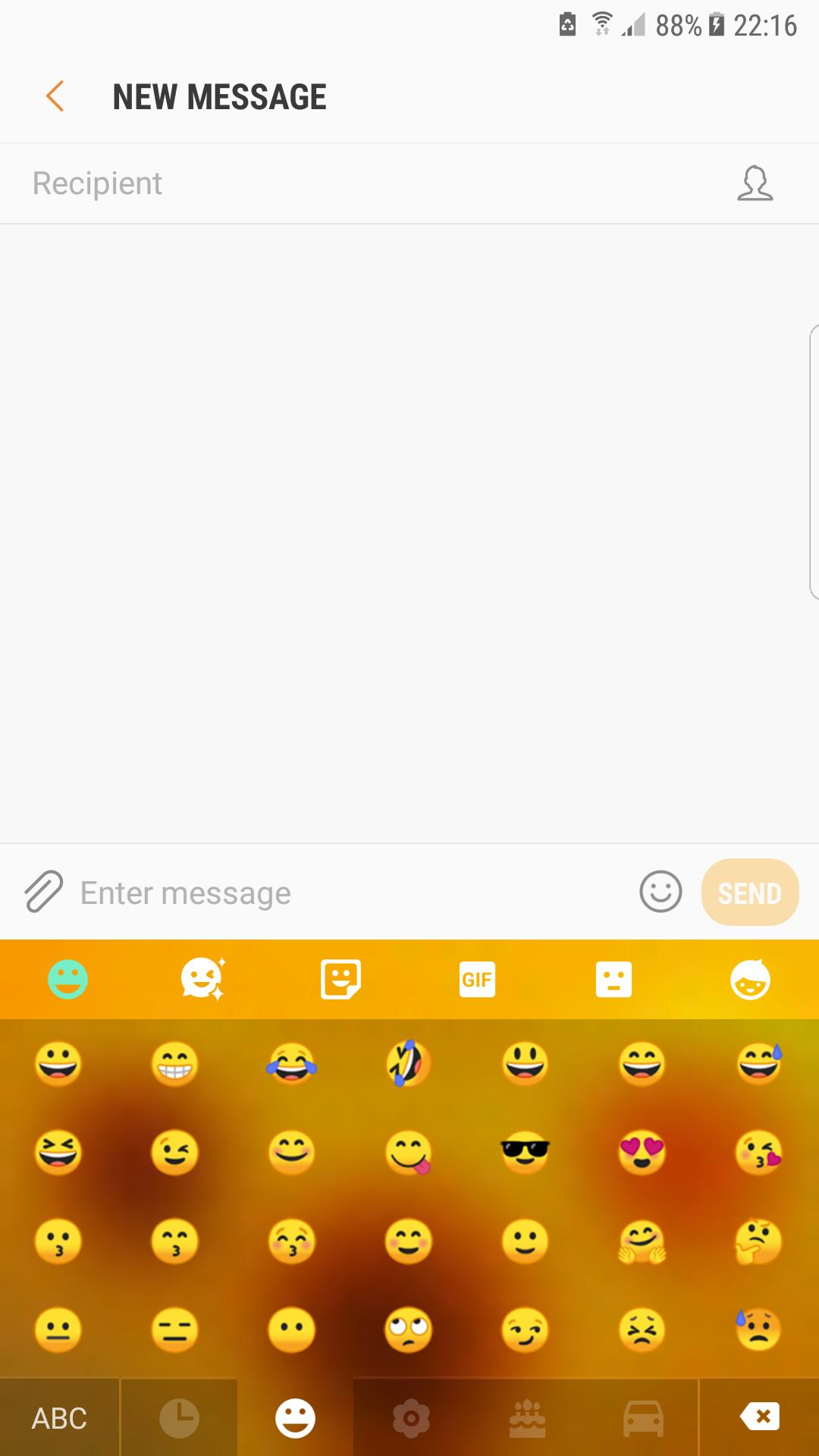Insert the heart-eyes emoji
Image resolution: width=819 pixels, height=1456 pixels.
[642, 1153]
